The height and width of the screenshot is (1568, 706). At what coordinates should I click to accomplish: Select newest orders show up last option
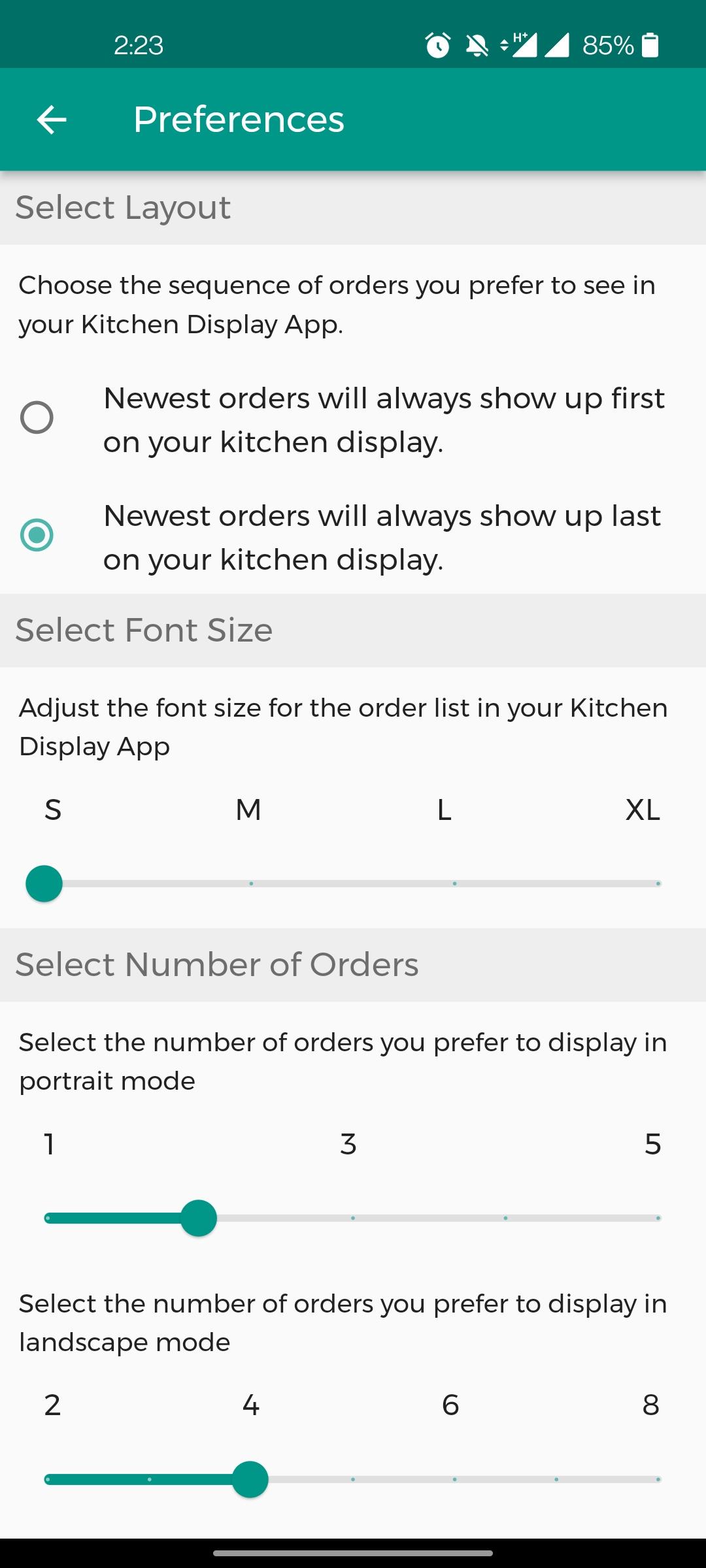click(x=37, y=535)
